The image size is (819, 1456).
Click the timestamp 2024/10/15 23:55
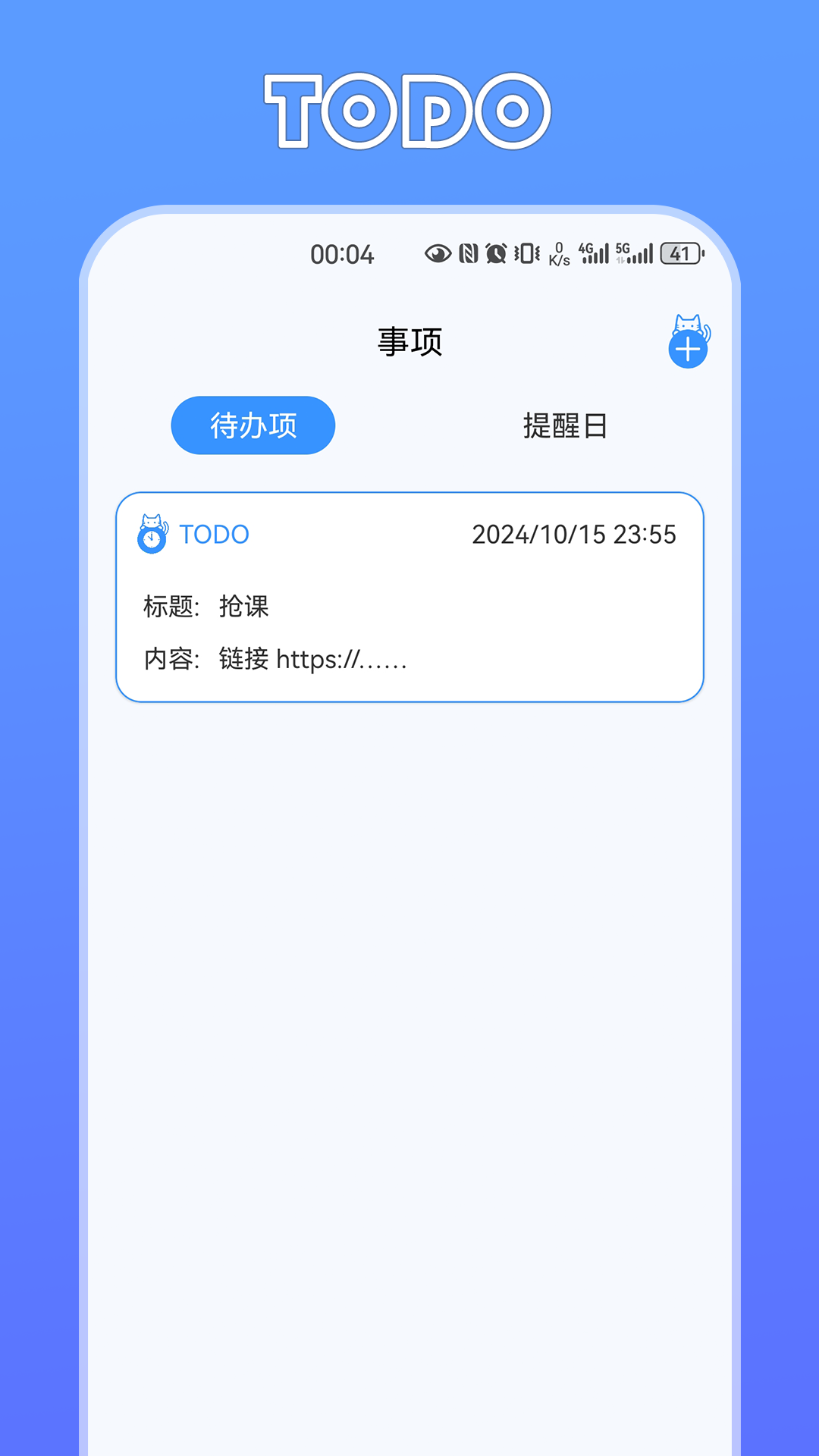point(573,535)
